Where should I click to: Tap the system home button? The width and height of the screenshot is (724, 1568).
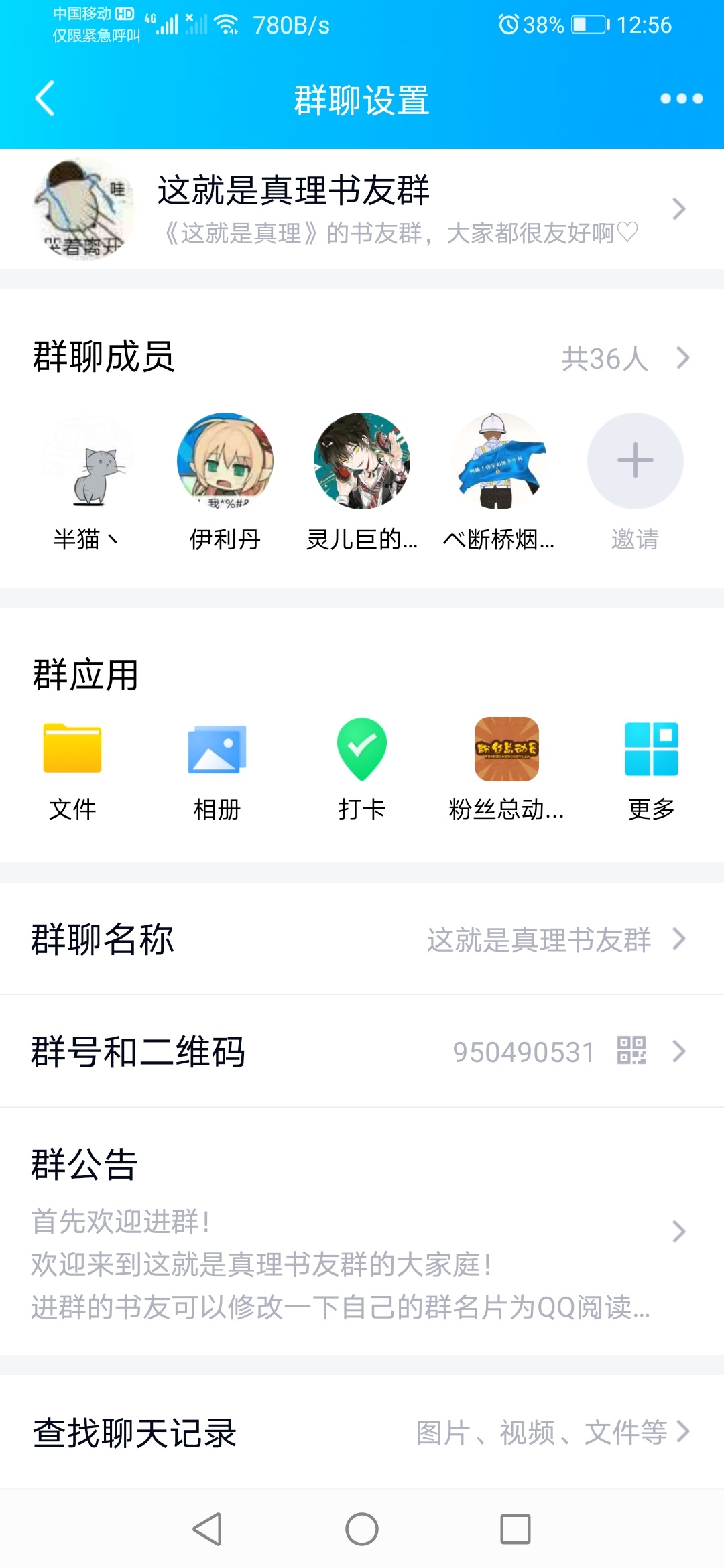(362, 1530)
